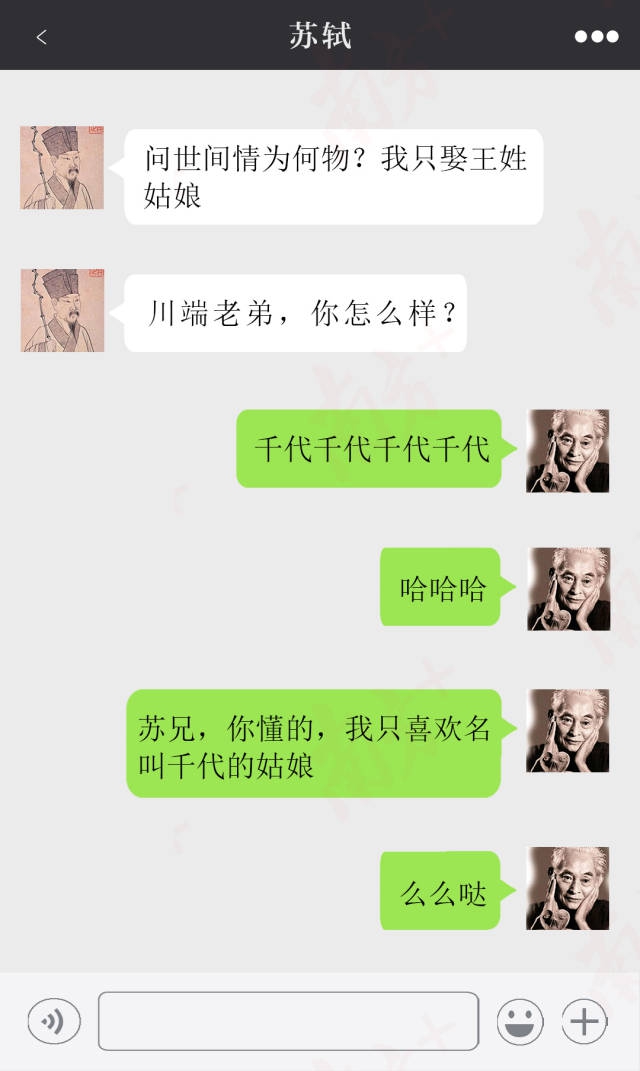Open 苏轼's avatar beside 问世间情为何物 message
Image resolution: width=640 pixels, height=1071 pixels.
pyautogui.click(x=62, y=168)
